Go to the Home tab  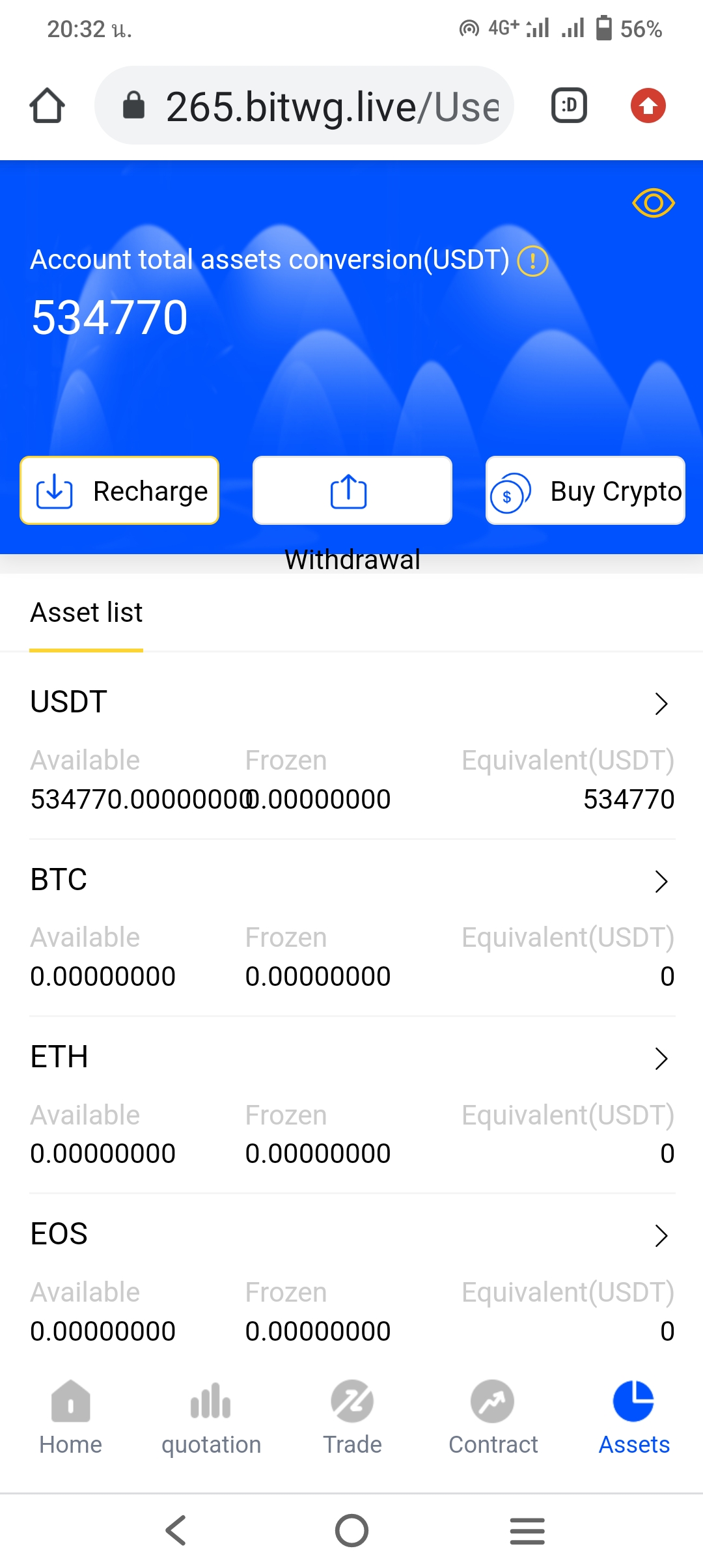[x=70, y=1417]
